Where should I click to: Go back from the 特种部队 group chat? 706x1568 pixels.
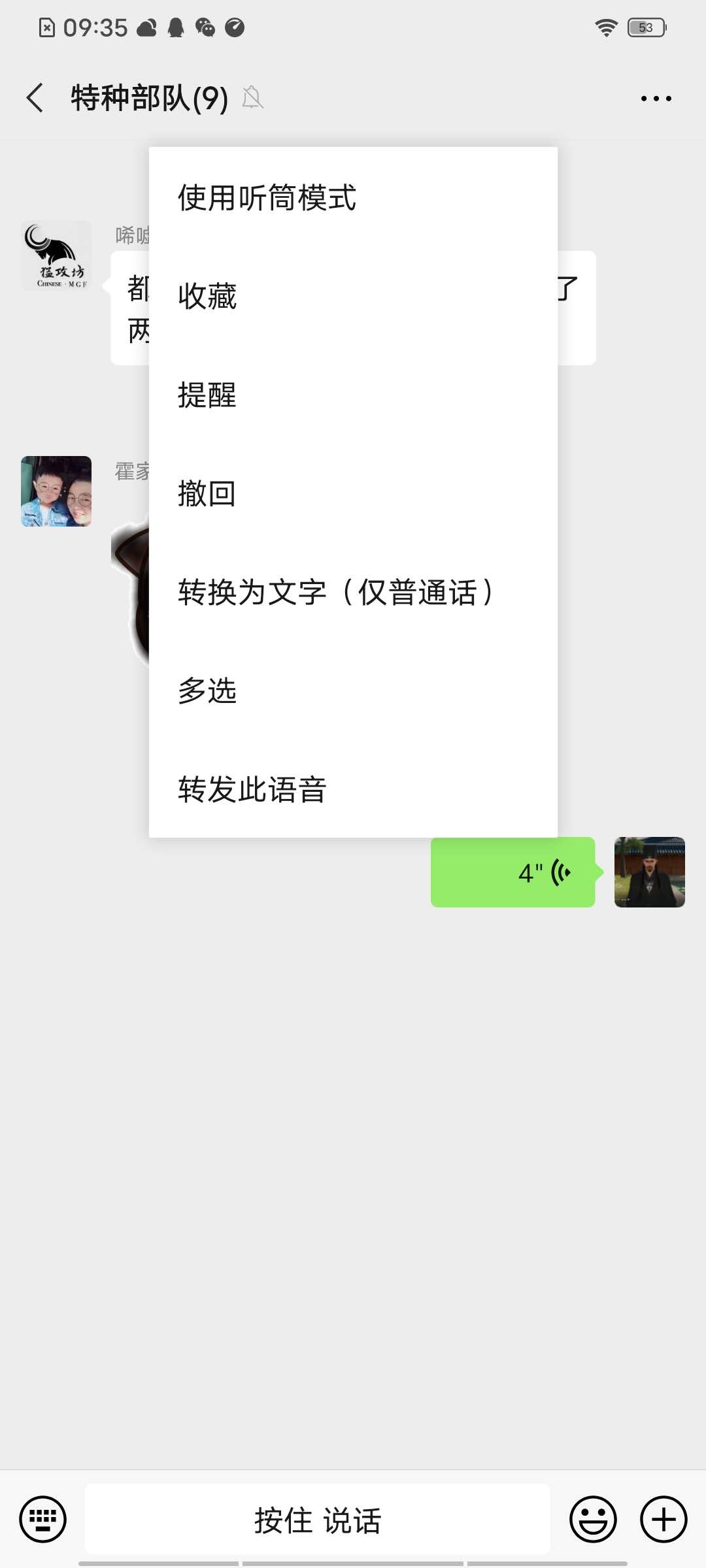pyautogui.click(x=35, y=98)
